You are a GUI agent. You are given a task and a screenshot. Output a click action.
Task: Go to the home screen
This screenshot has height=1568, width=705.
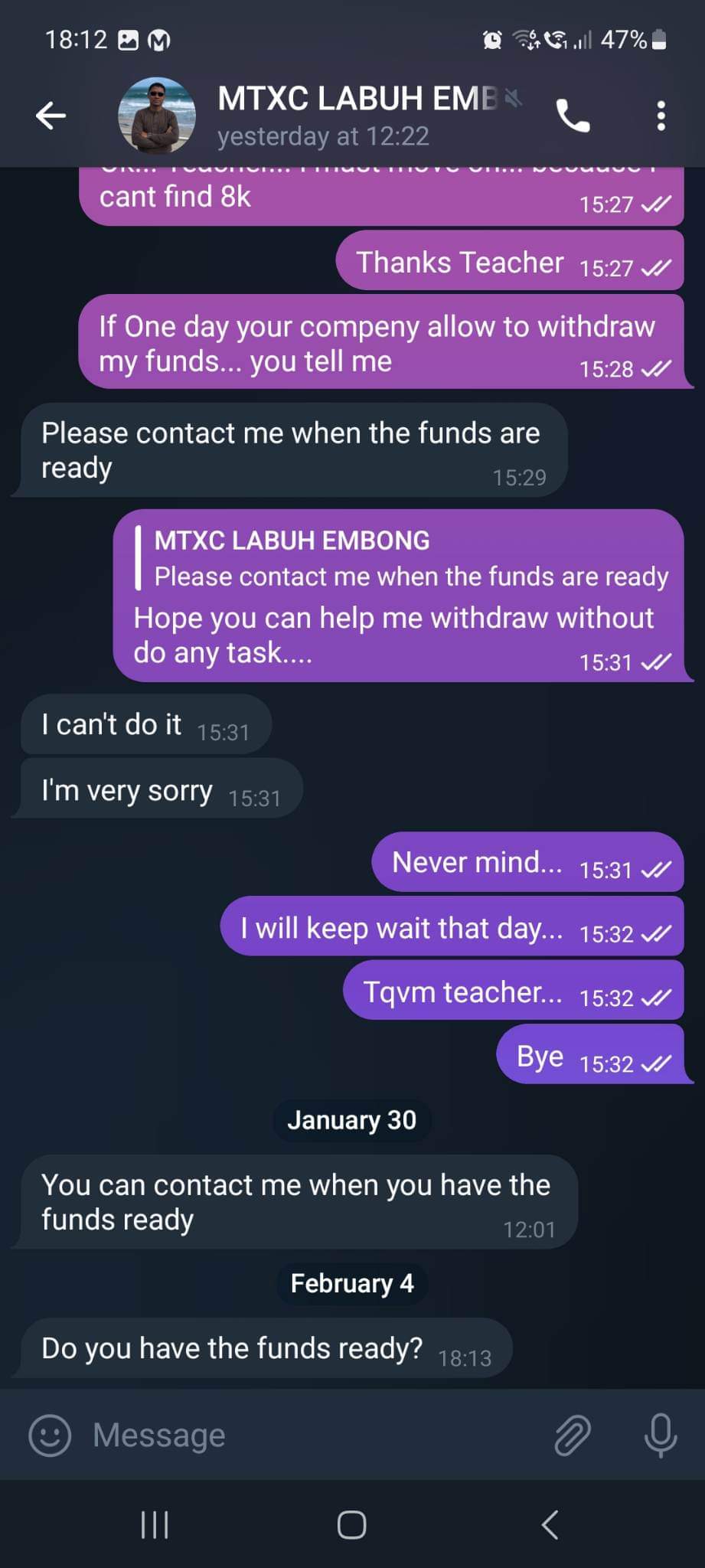click(x=352, y=1524)
